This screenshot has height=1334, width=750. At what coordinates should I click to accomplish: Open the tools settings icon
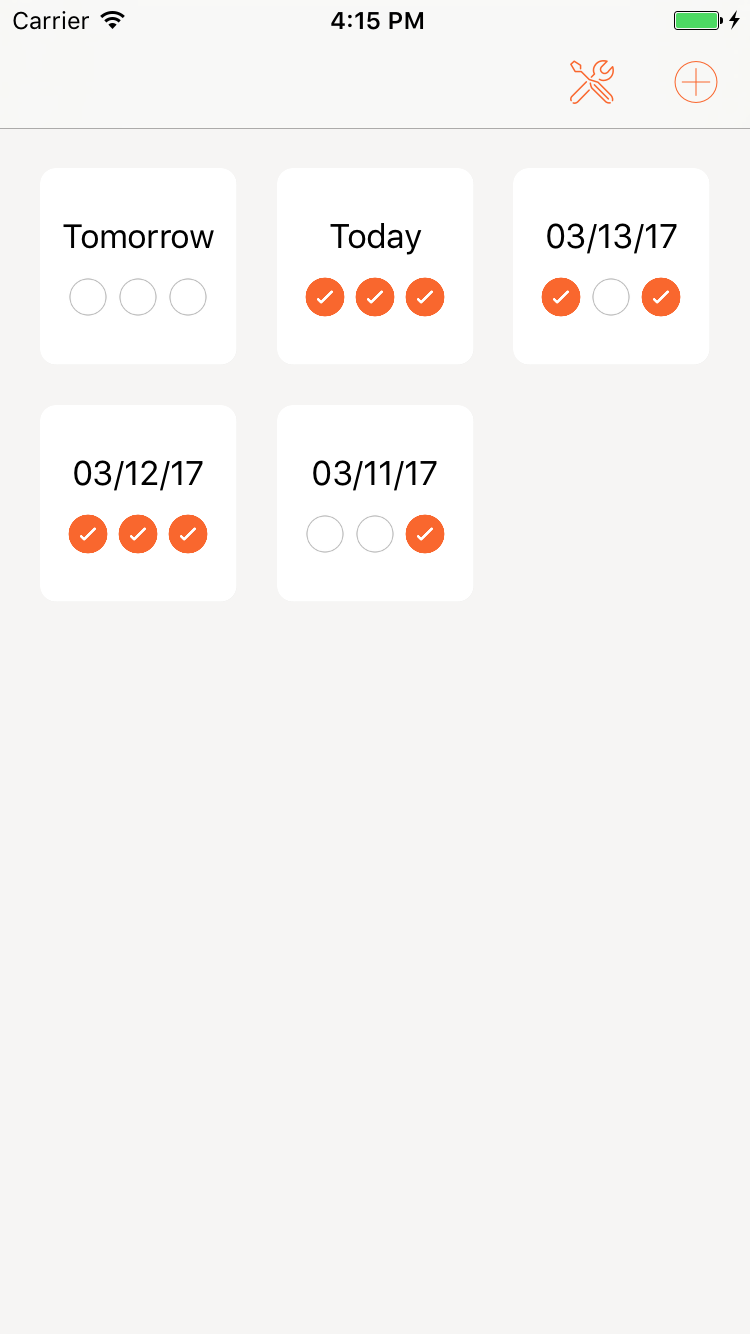point(592,82)
